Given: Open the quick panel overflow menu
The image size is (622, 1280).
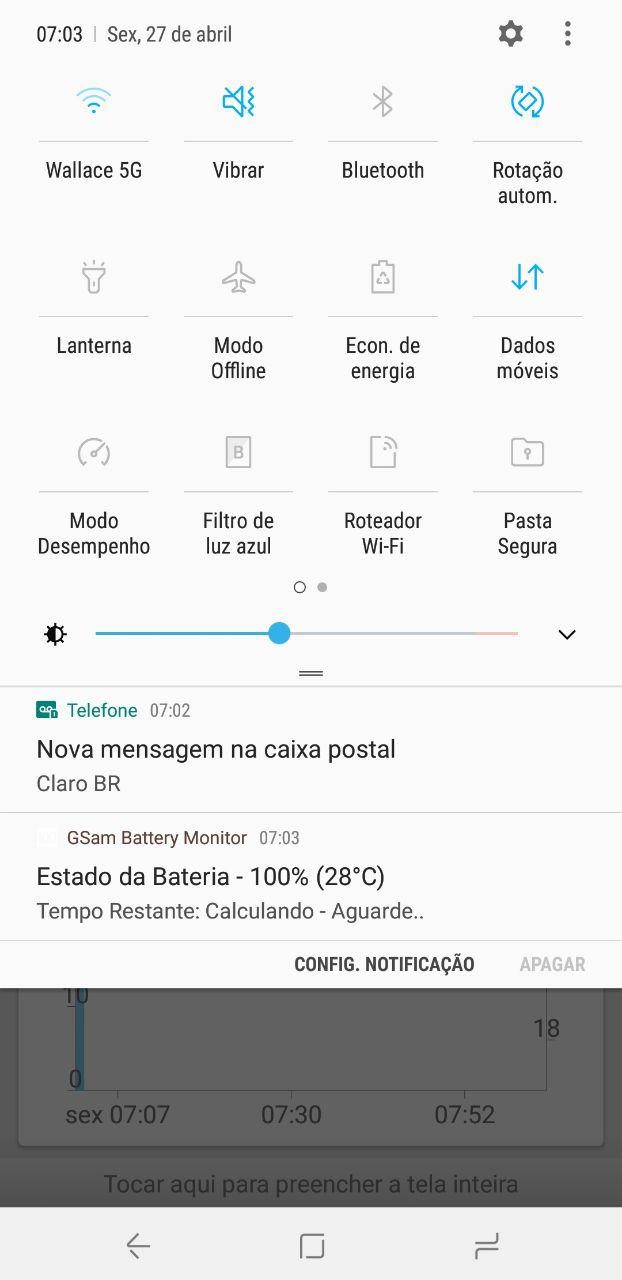Looking at the screenshot, I should click(x=567, y=34).
